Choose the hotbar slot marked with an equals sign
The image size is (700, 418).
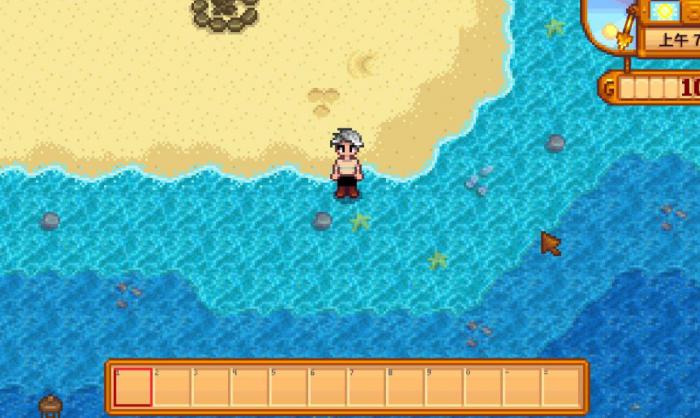[562, 387]
